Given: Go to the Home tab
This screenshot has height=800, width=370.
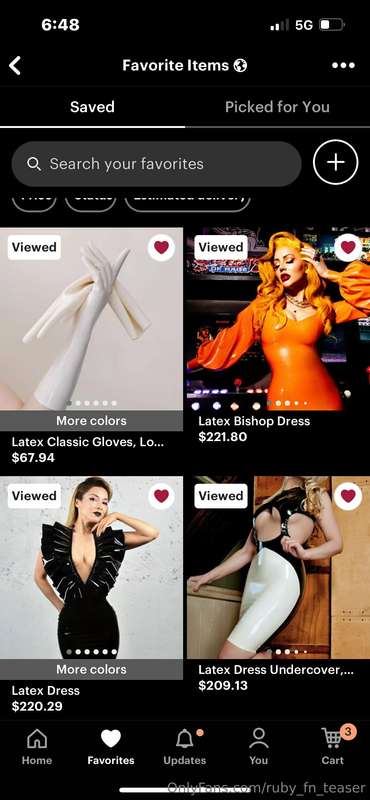Looking at the screenshot, I should point(37,746).
